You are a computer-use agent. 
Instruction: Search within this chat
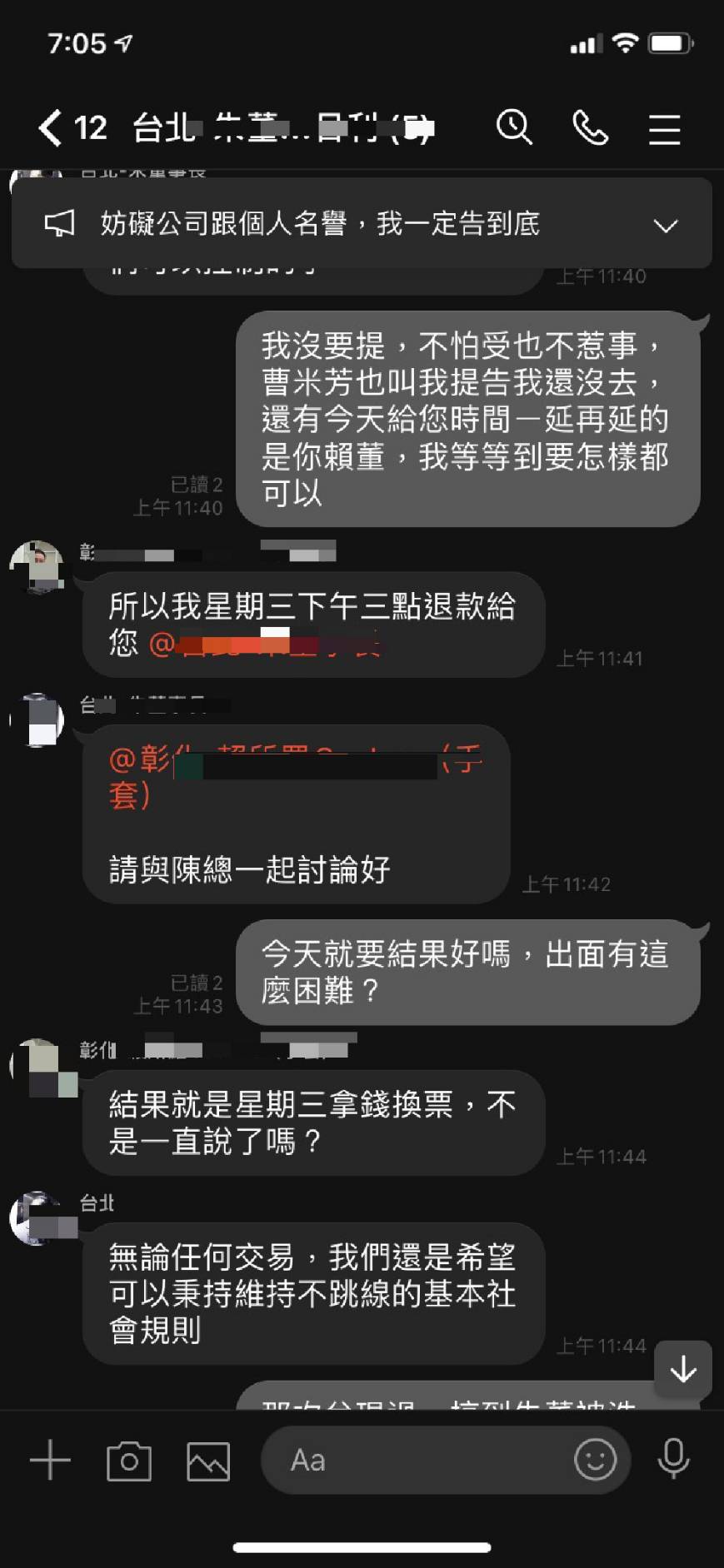point(514,128)
